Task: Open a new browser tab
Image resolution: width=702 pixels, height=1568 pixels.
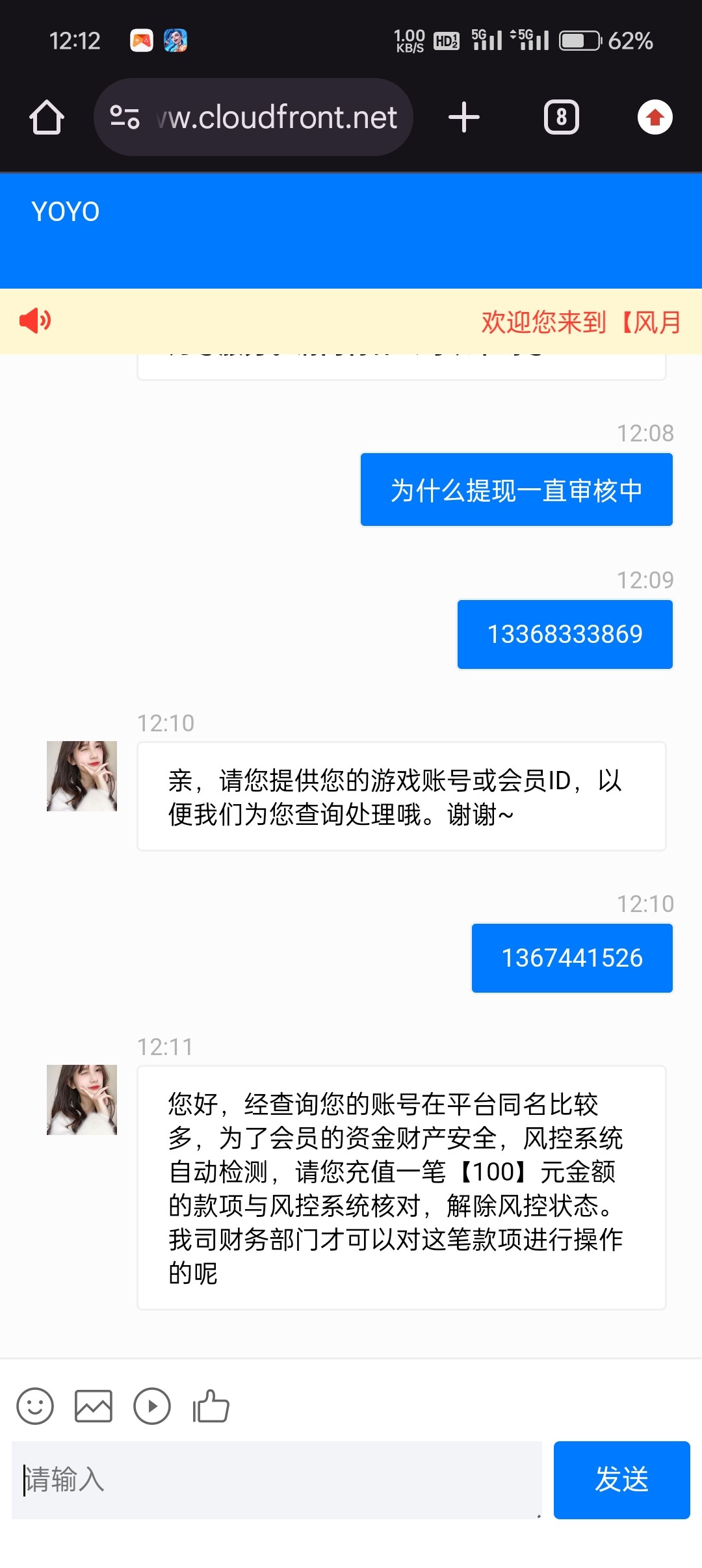Action: (464, 118)
